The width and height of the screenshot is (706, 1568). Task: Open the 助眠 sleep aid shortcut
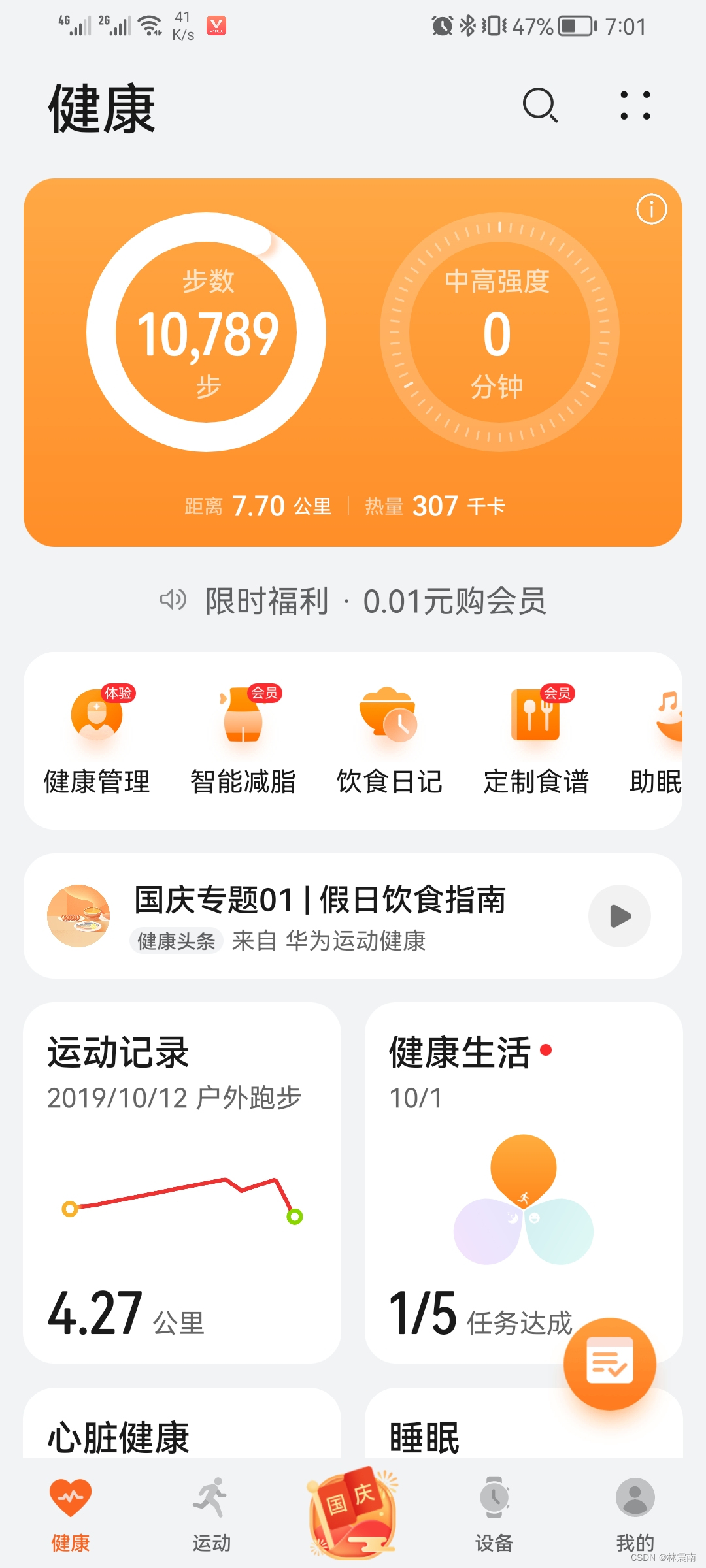(x=660, y=742)
